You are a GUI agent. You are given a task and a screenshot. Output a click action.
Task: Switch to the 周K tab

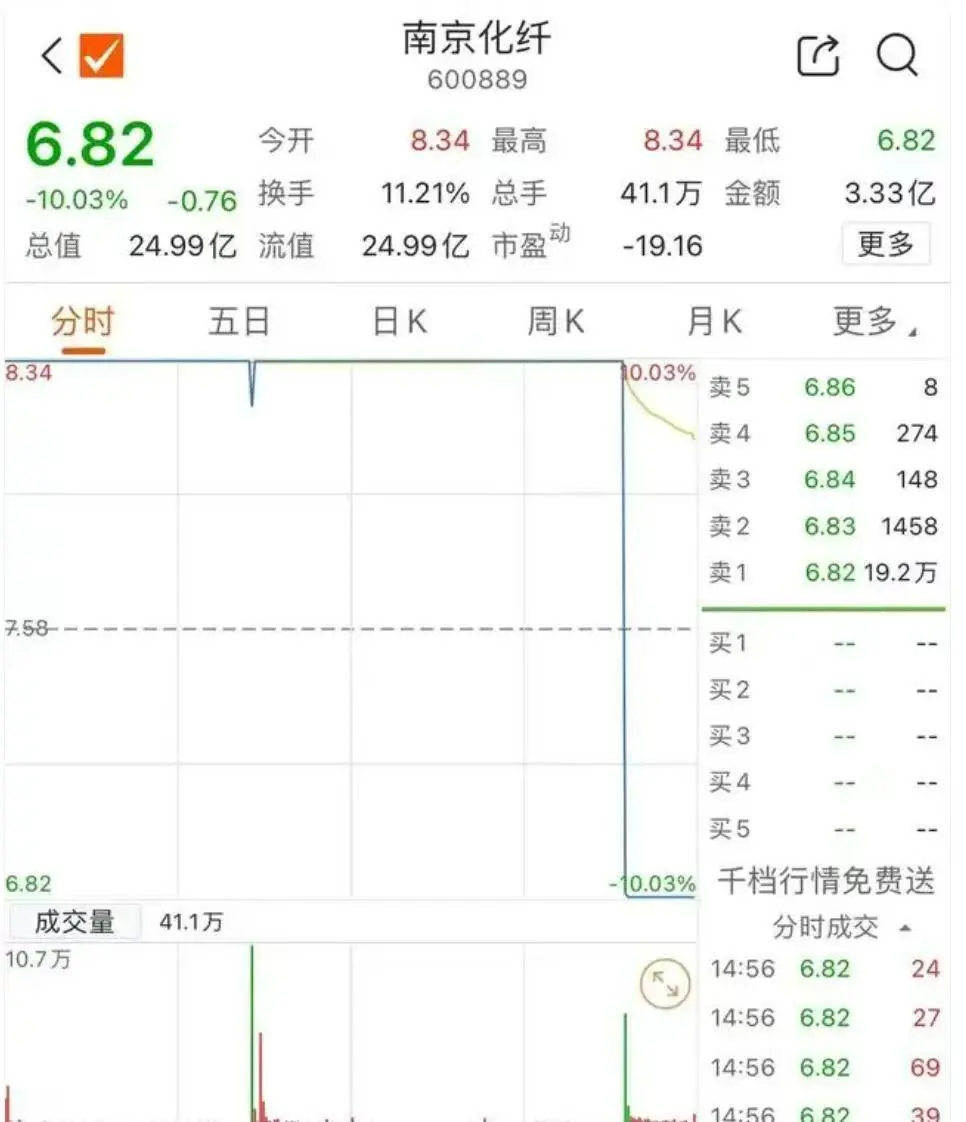(555, 322)
